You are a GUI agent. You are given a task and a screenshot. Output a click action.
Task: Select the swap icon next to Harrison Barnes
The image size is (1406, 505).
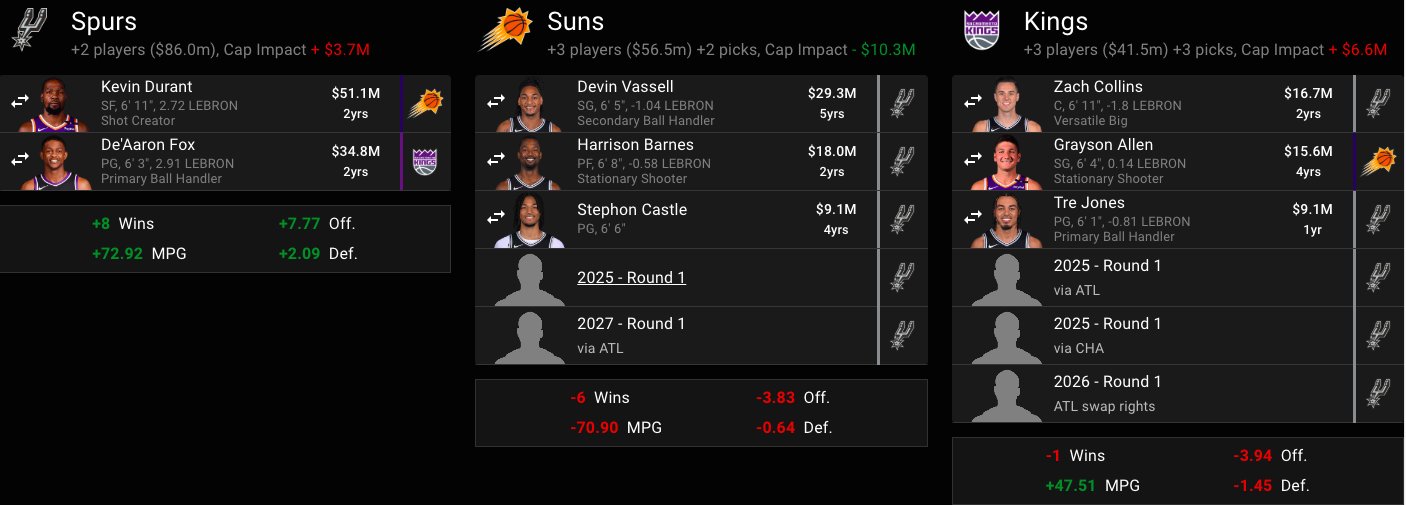click(x=496, y=160)
